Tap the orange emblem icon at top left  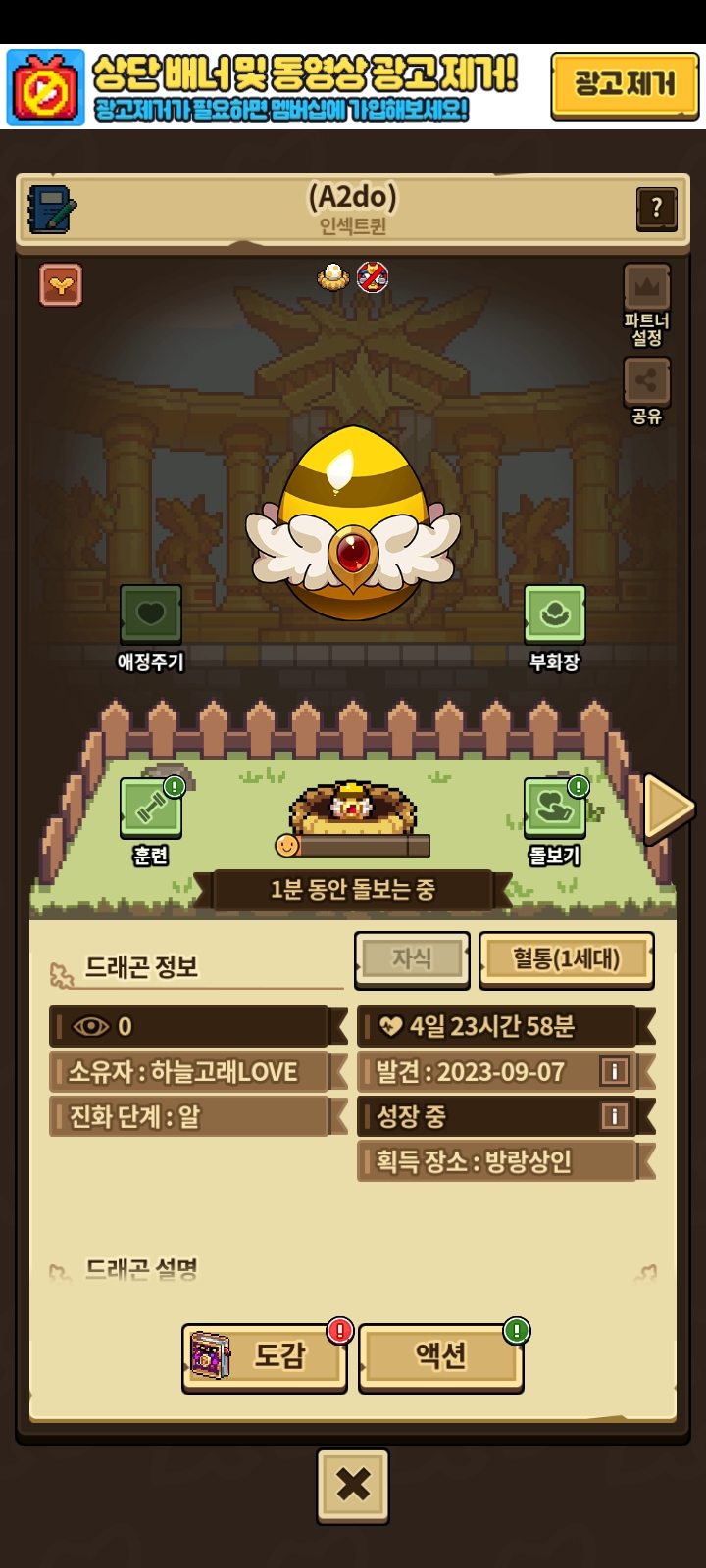tap(61, 285)
